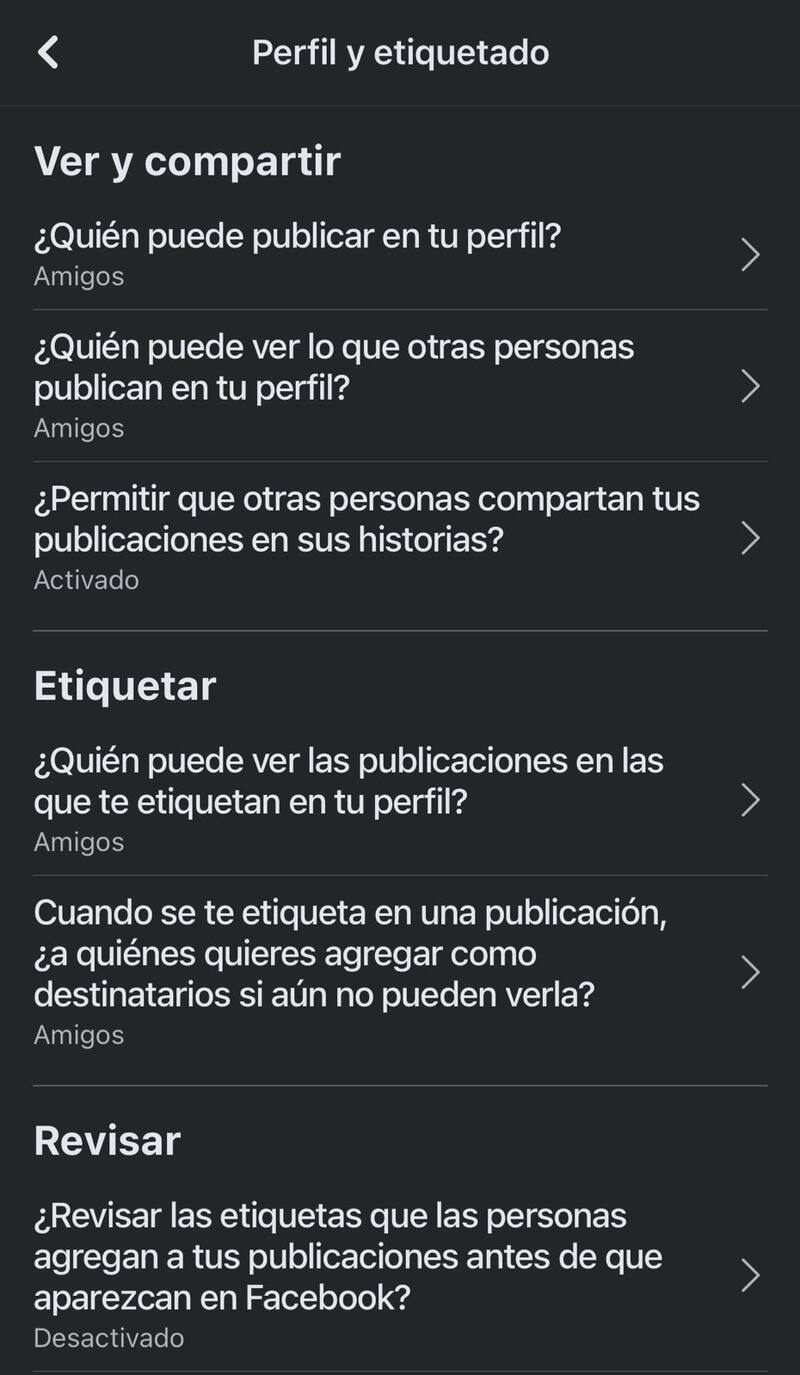Click the 'Revisar' section header
This screenshot has height=1375, width=800.
click(106, 1139)
